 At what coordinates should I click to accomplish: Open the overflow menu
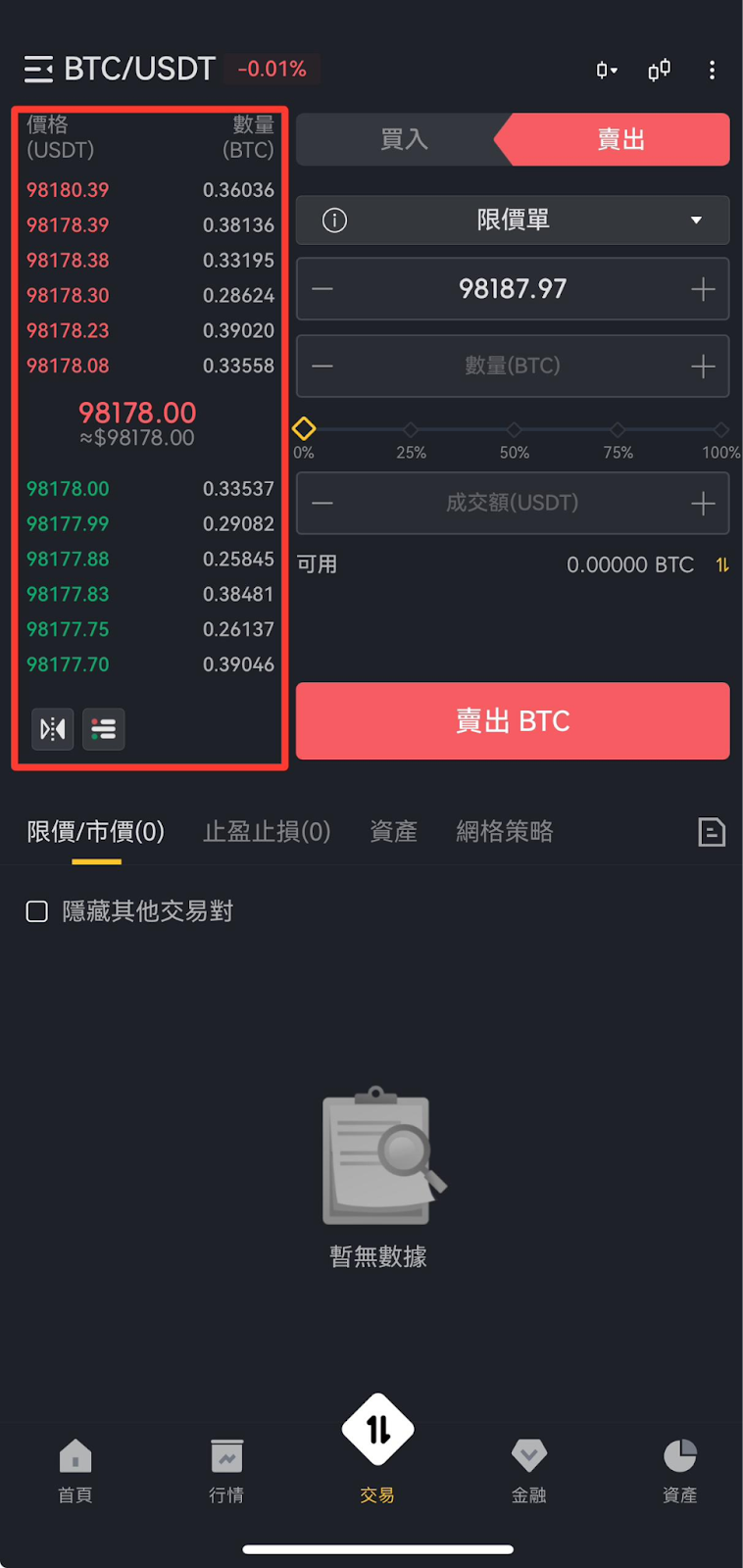tap(712, 70)
